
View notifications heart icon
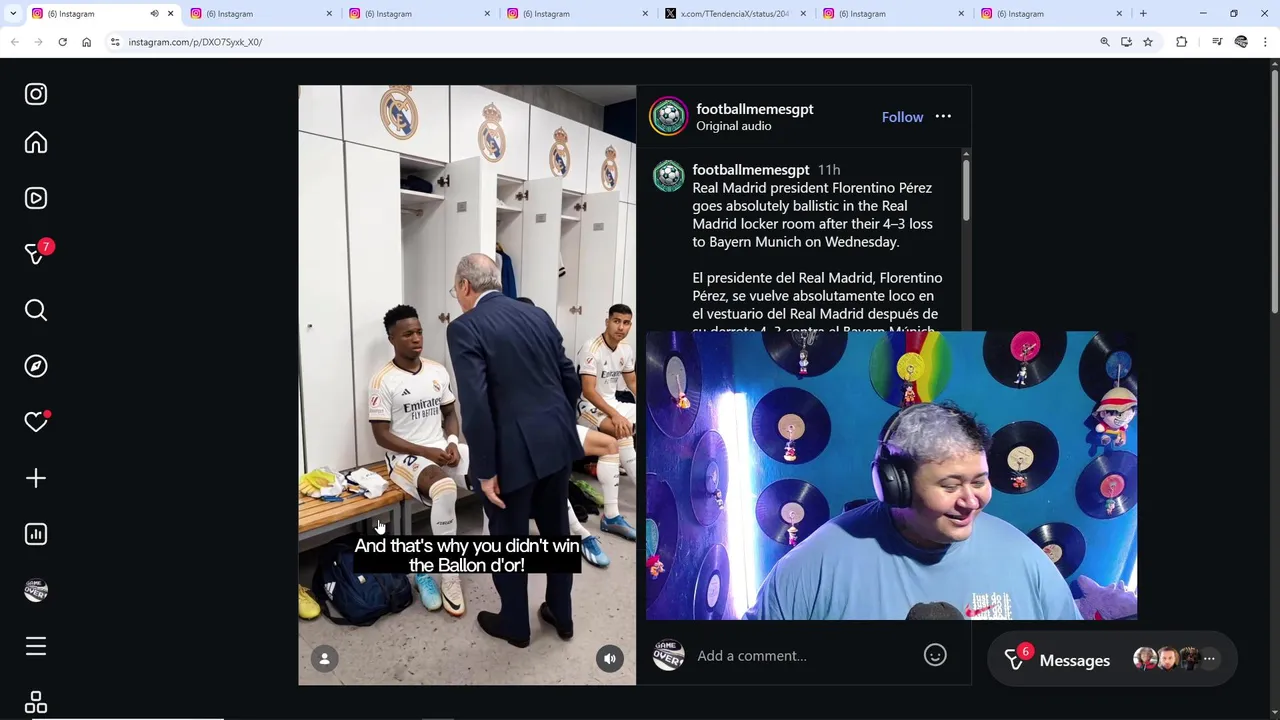(36, 422)
